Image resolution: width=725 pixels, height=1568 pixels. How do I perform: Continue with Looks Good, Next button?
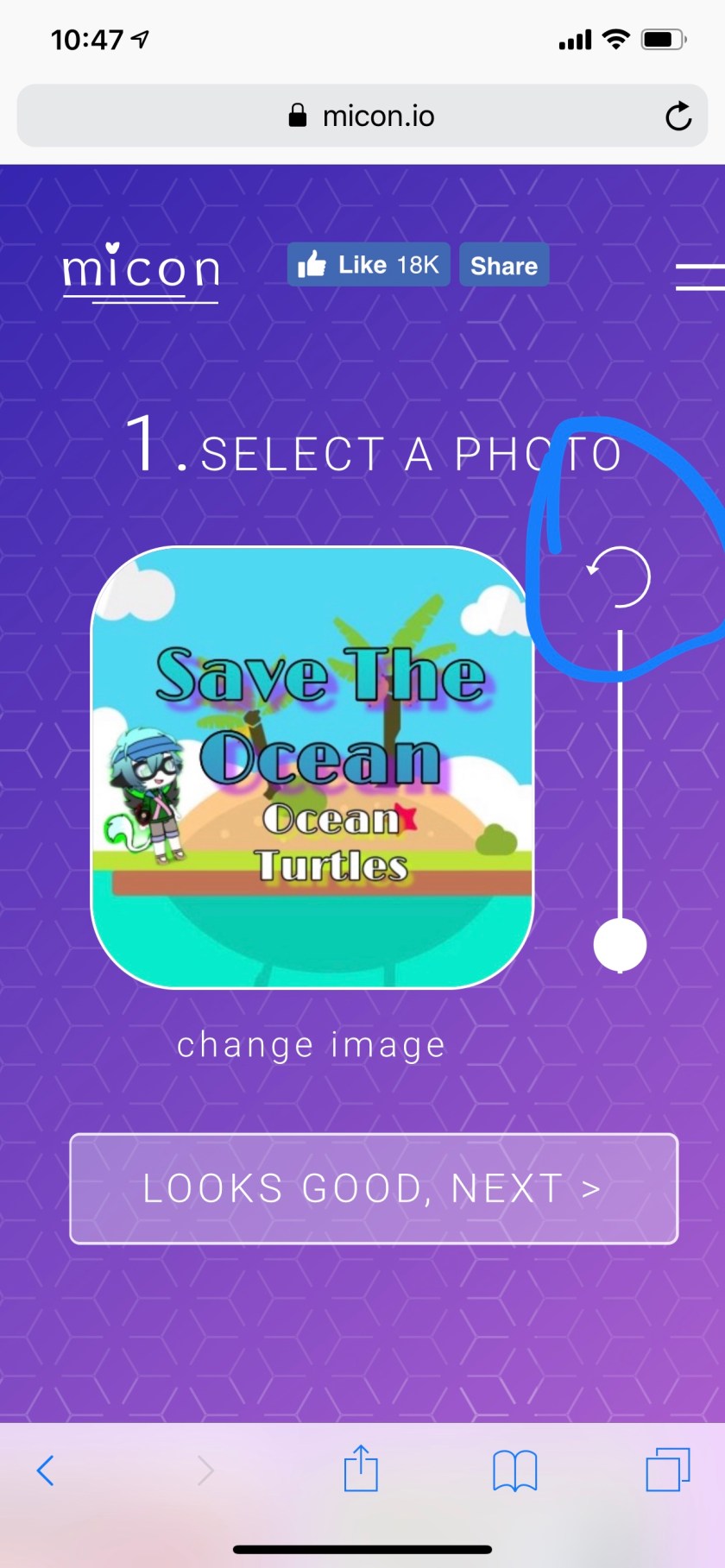(x=374, y=1188)
